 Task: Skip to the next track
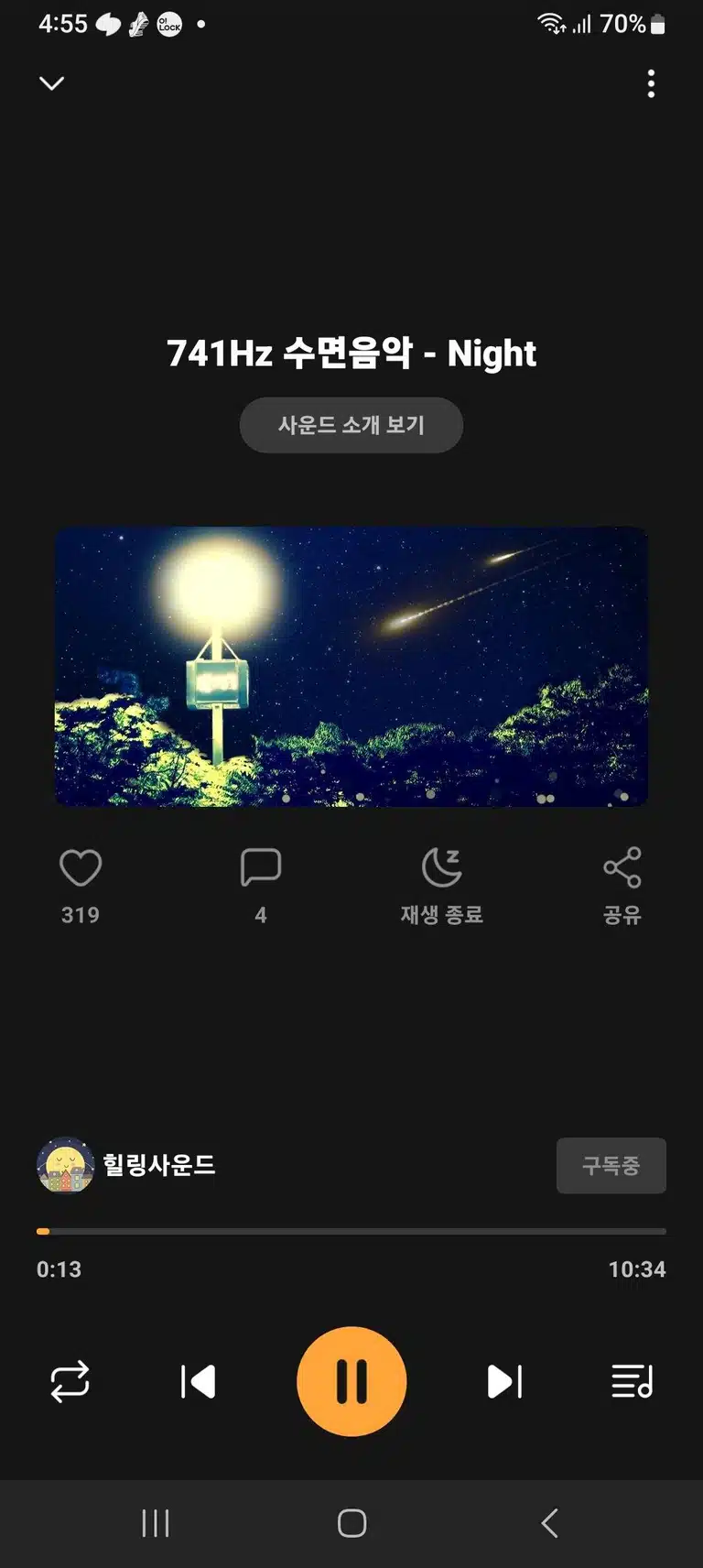[504, 1381]
